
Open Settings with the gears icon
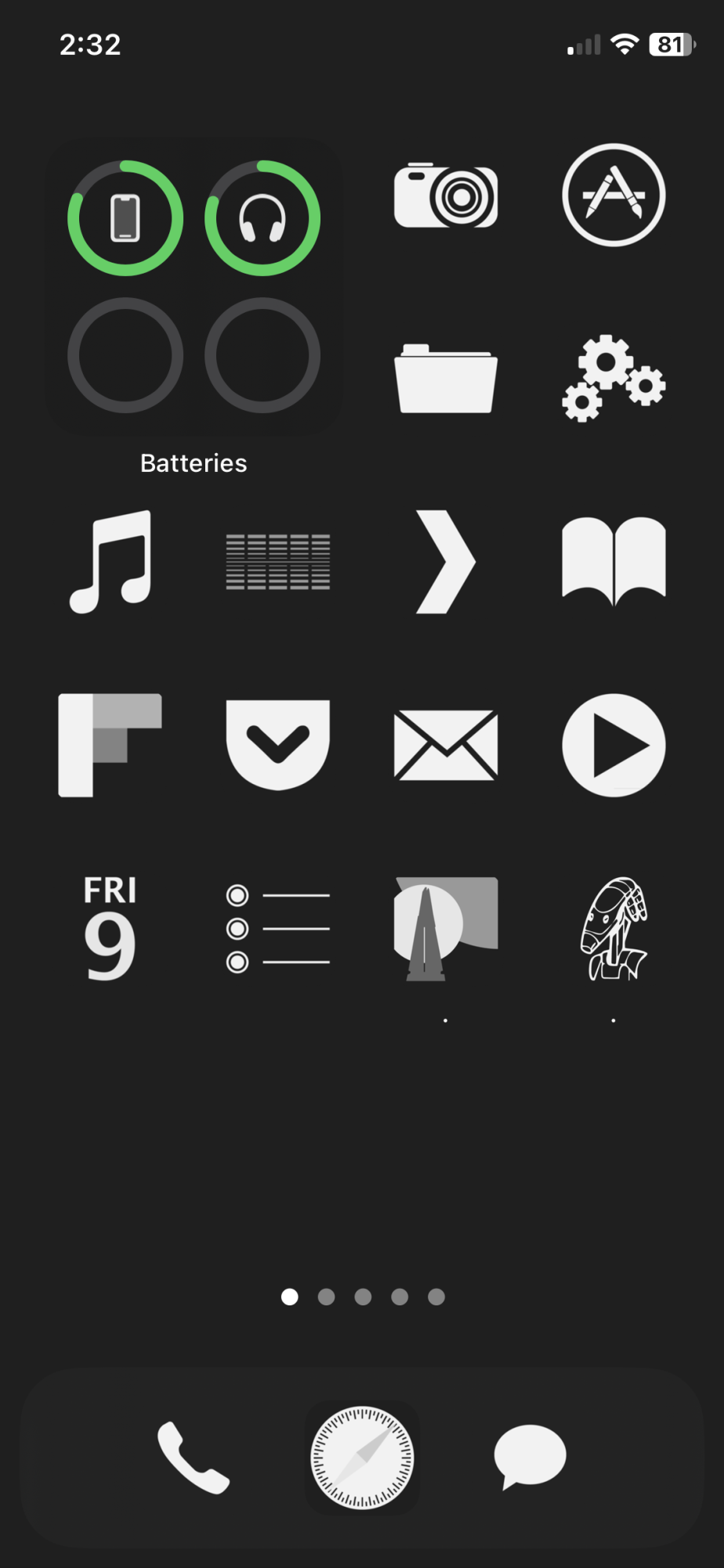(x=614, y=379)
